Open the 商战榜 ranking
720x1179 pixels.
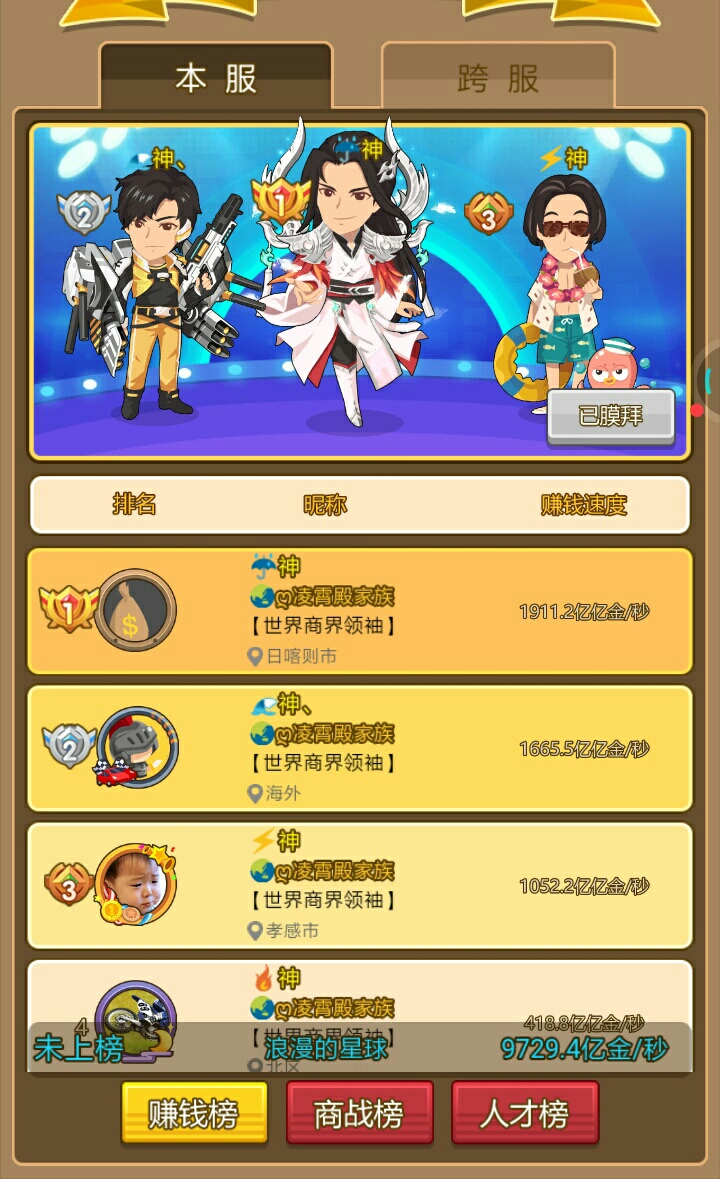pos(360,1113)
